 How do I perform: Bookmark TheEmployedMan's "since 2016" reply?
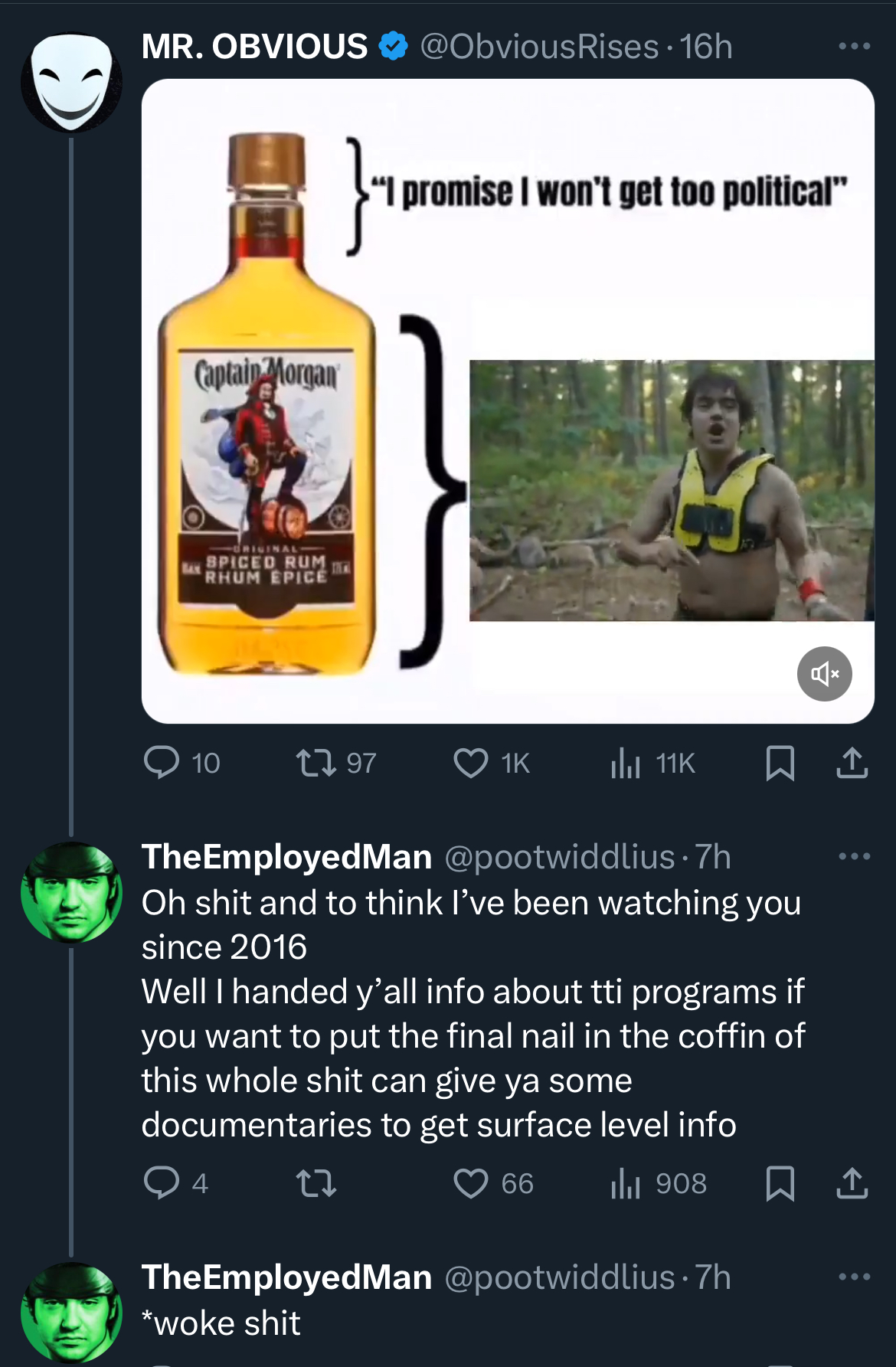[780, 1183]
